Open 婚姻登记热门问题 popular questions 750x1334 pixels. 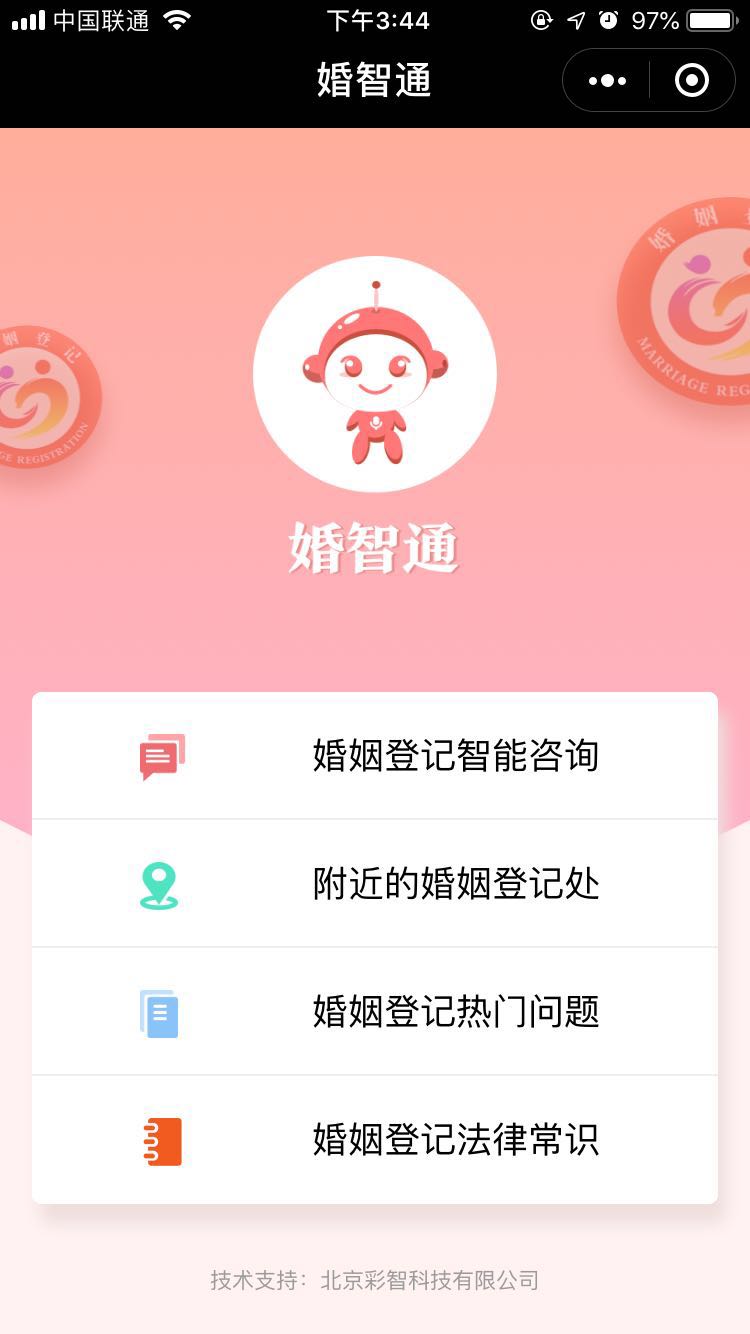tap(455, 1012)
